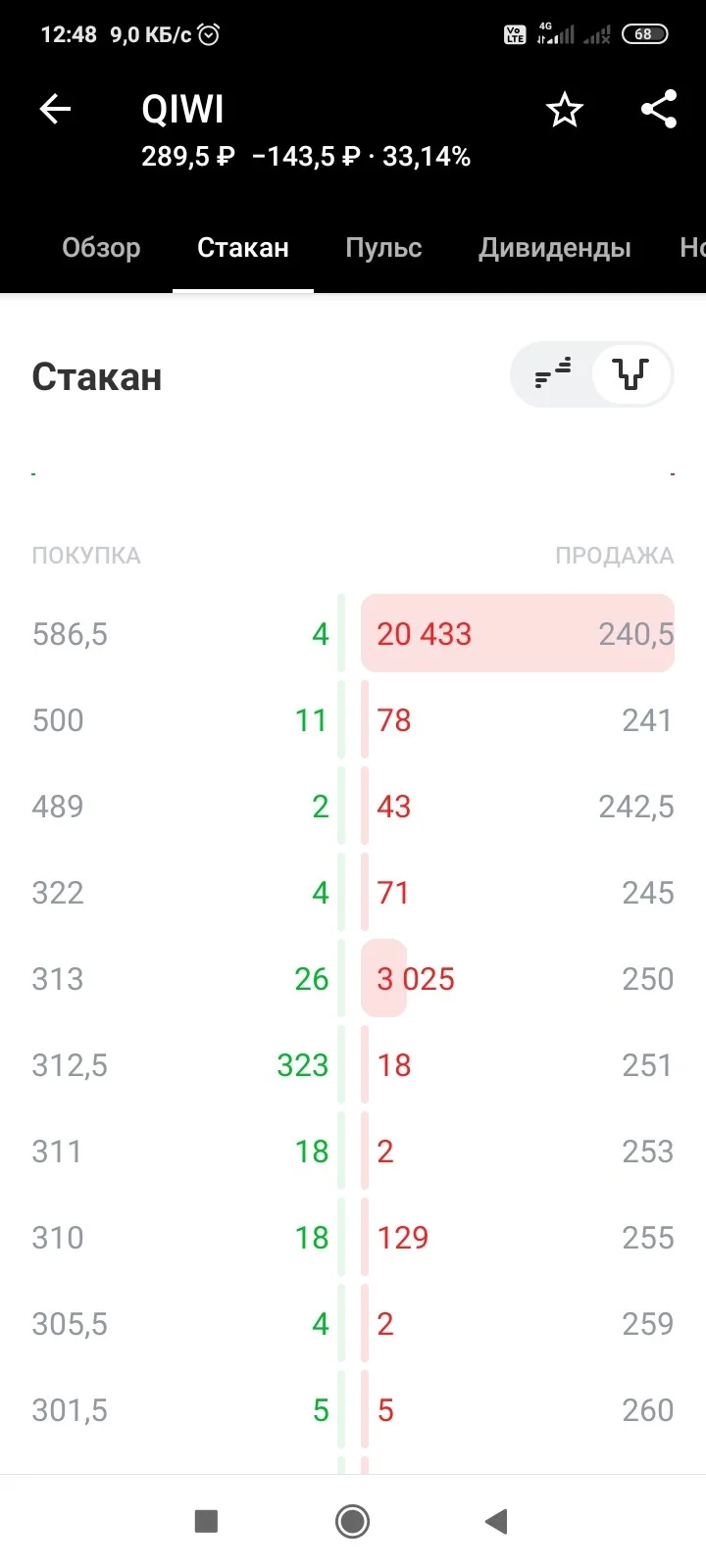Go back using the arrow icon

coord(55,109)
